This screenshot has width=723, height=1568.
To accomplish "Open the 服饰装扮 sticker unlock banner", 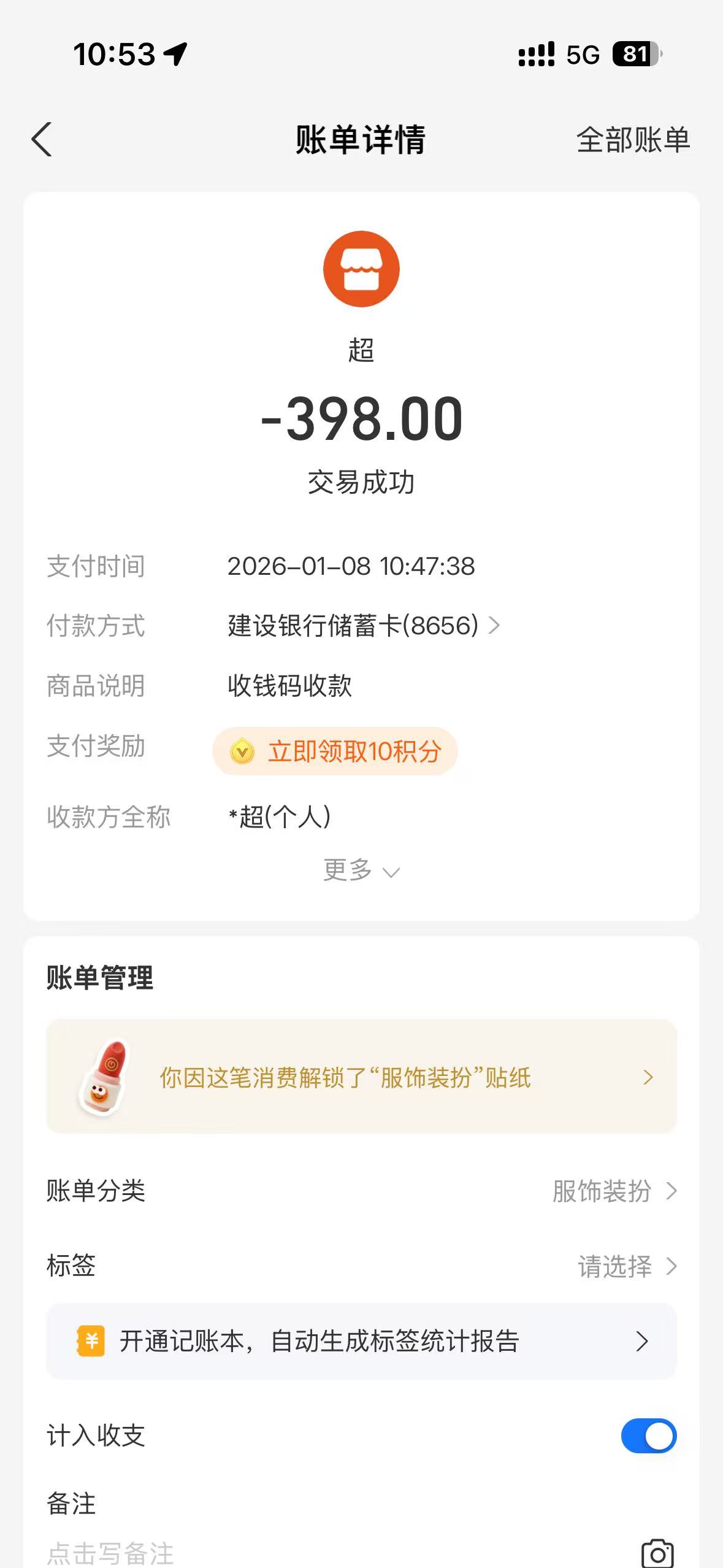I will tap(361, 1077).
